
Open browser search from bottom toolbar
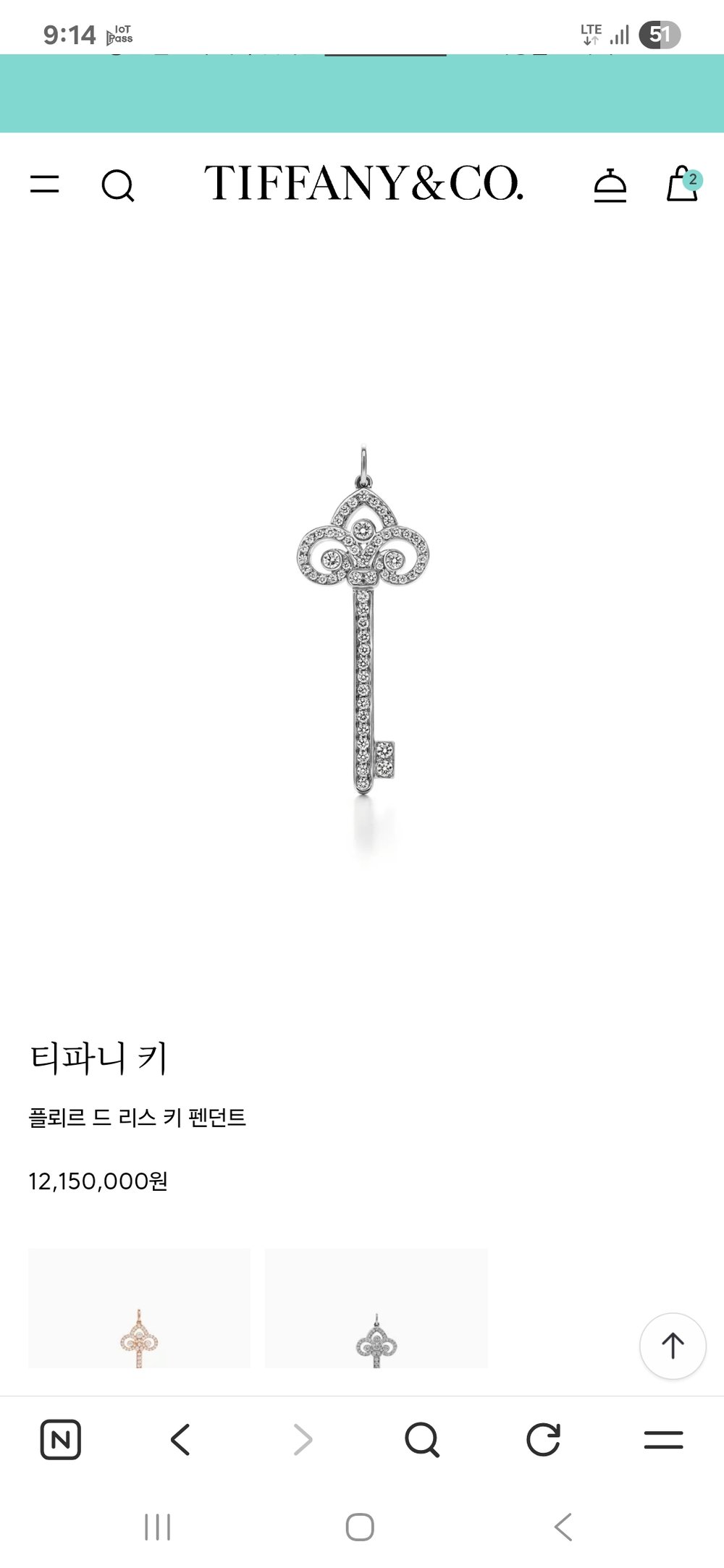click(422, 1439)
